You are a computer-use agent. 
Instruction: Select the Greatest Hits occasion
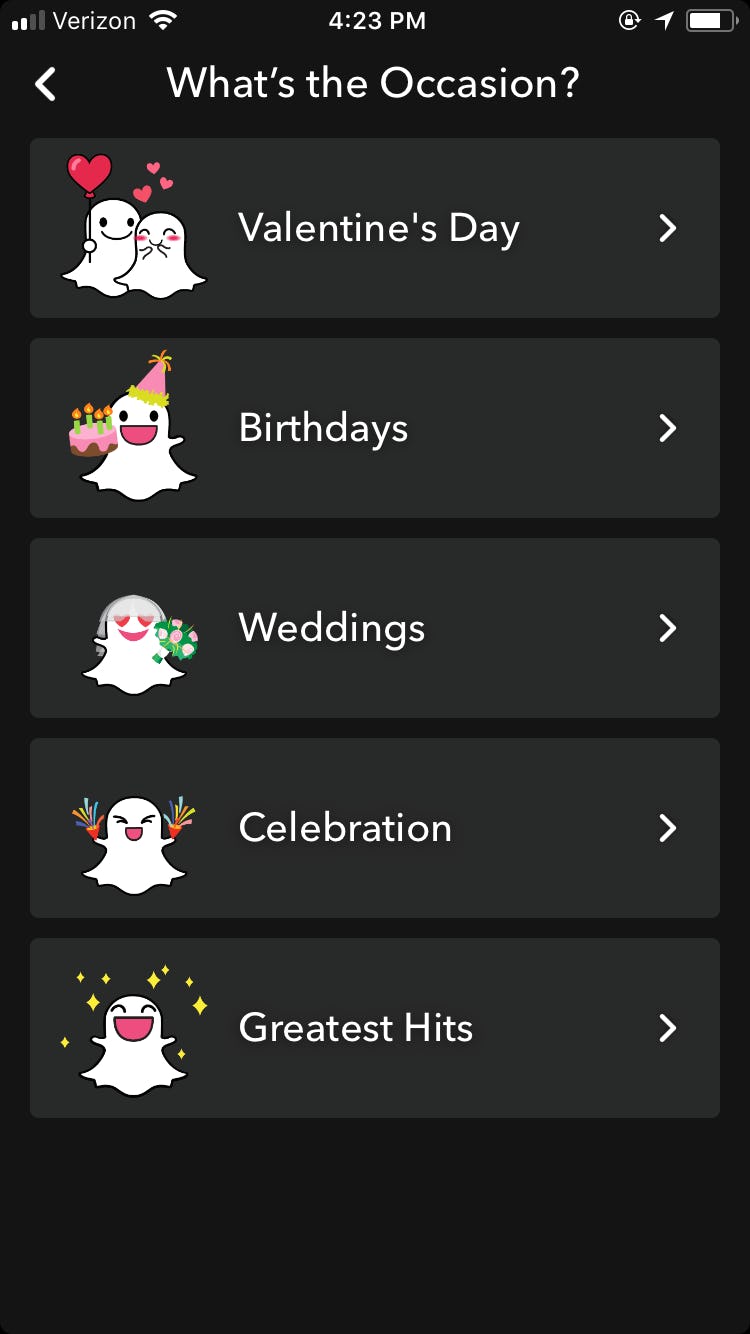point(375,1028)
